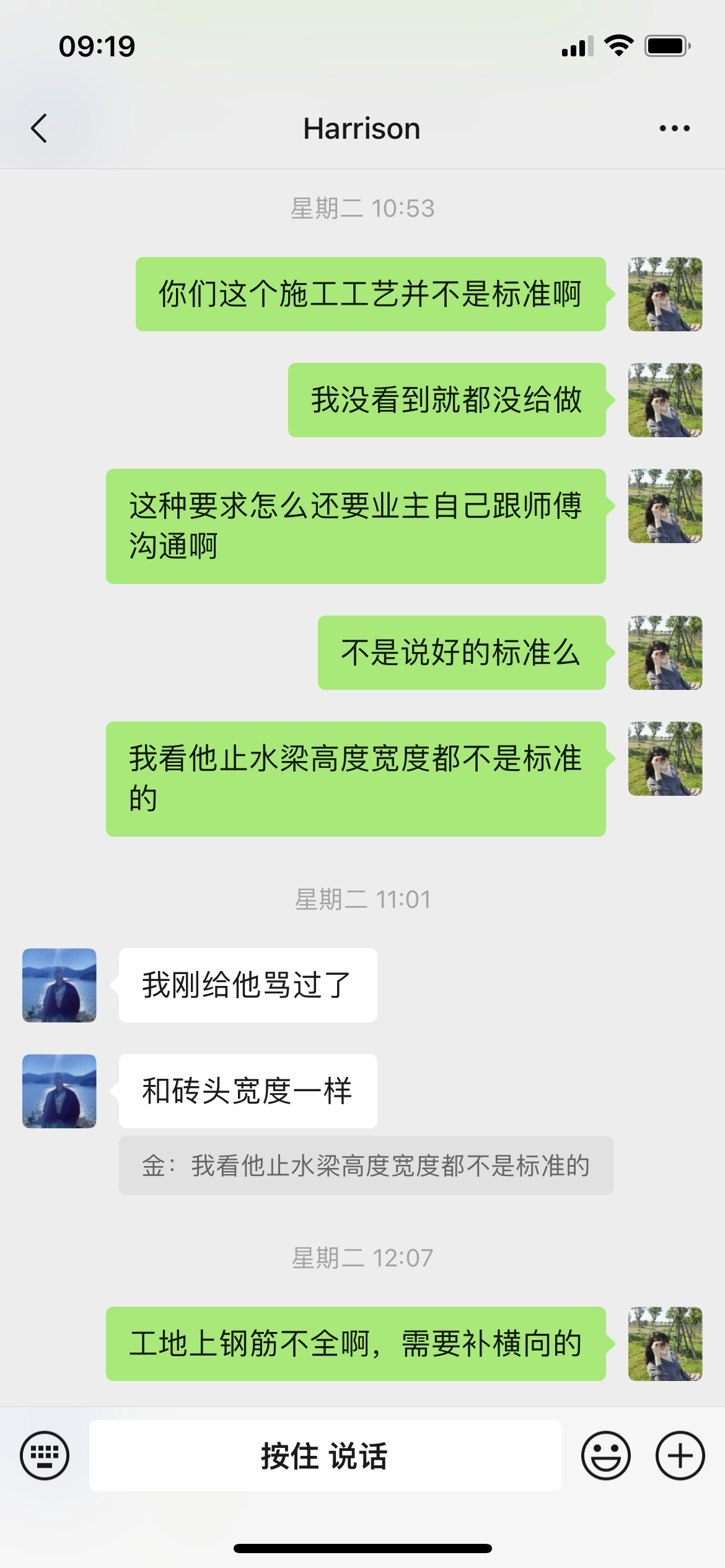Open the chat info overflow menu
Viewport: 725px width, 1568px height.
click(x=674, y=128)
